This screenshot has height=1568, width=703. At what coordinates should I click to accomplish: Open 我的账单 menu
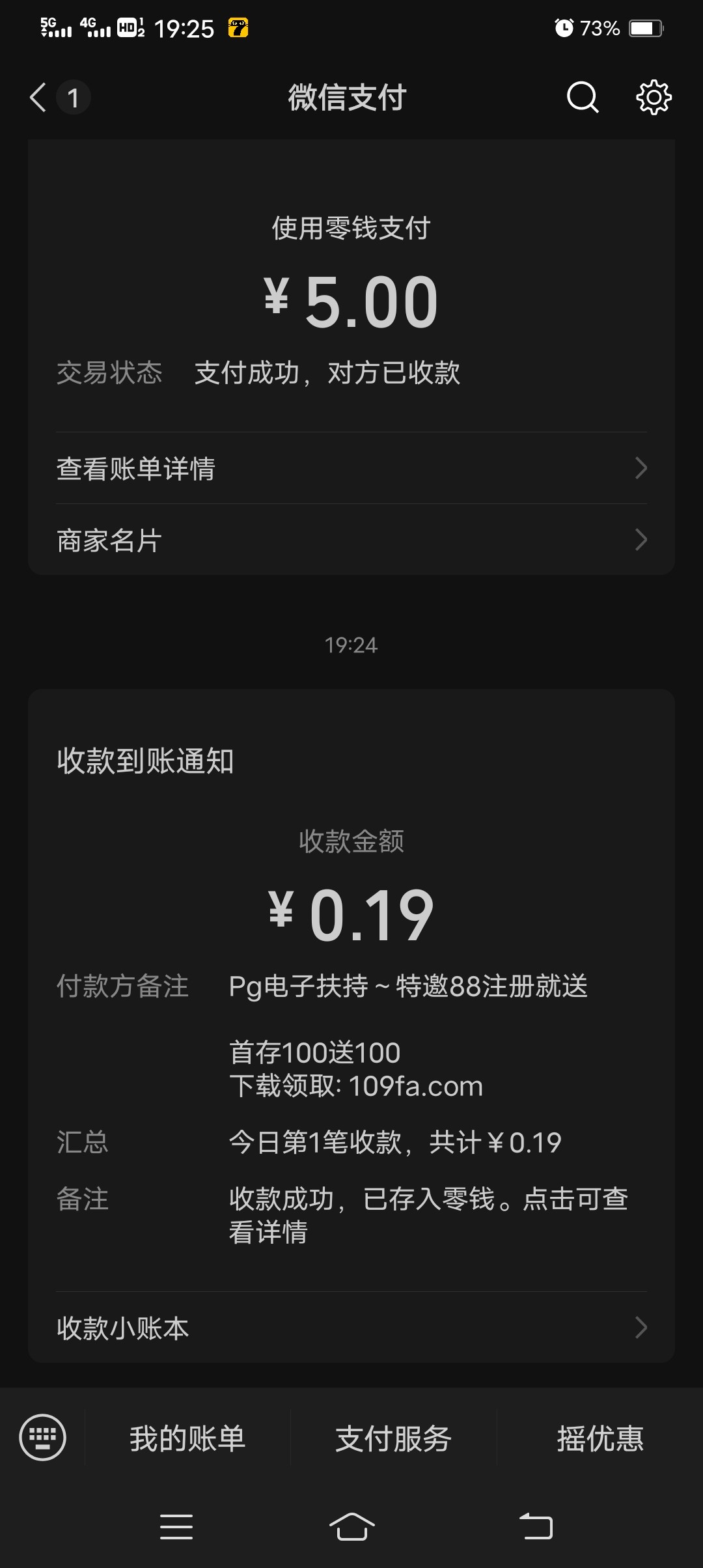[x=187, y=1438]
